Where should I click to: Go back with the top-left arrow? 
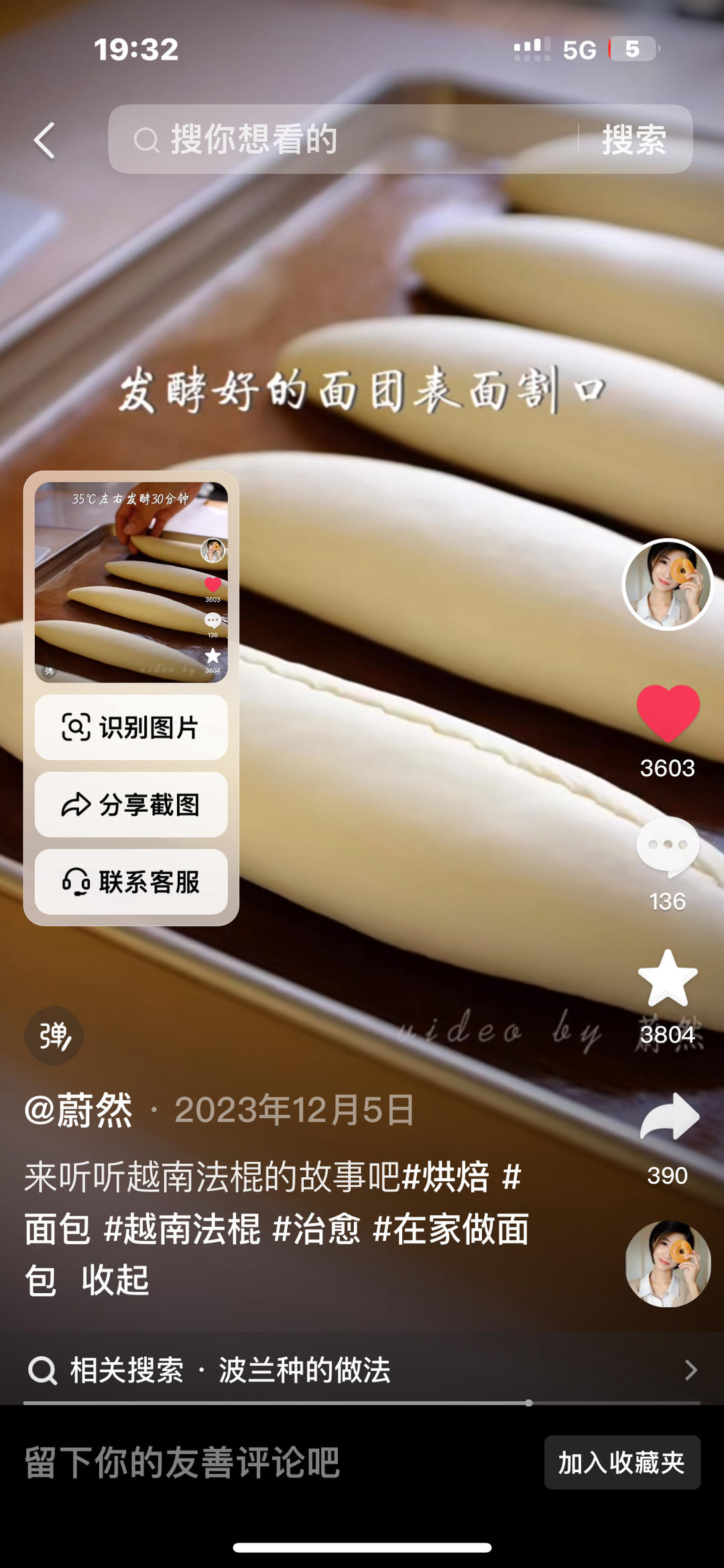tap(45, 140)
